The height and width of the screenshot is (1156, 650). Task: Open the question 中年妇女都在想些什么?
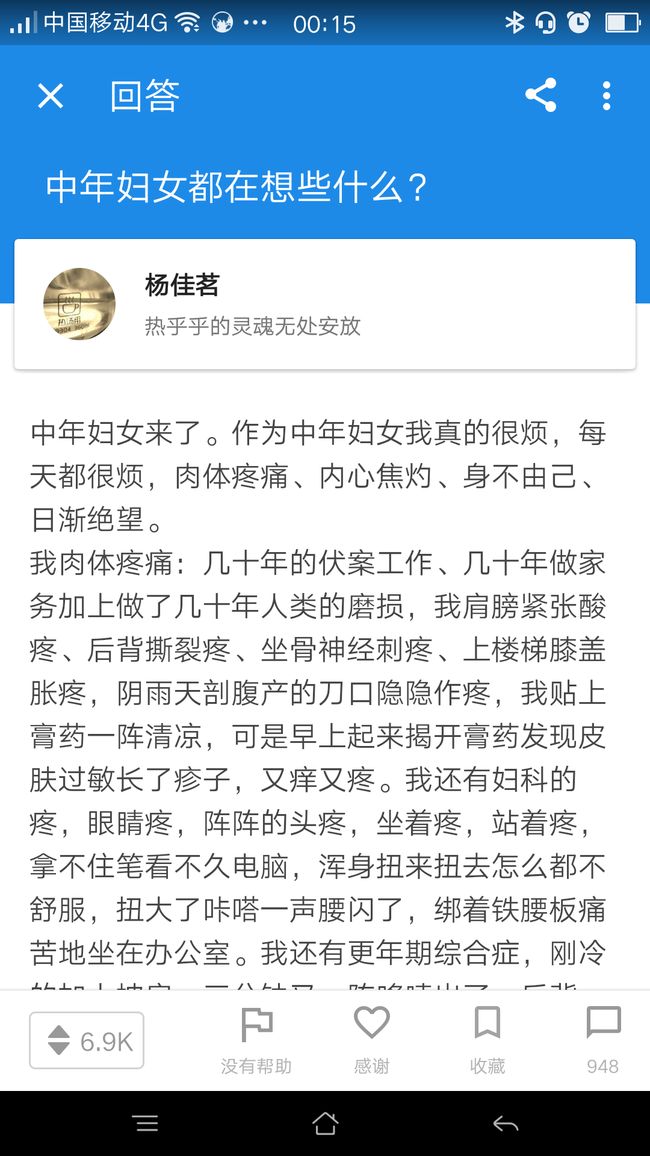pos(237,189)
